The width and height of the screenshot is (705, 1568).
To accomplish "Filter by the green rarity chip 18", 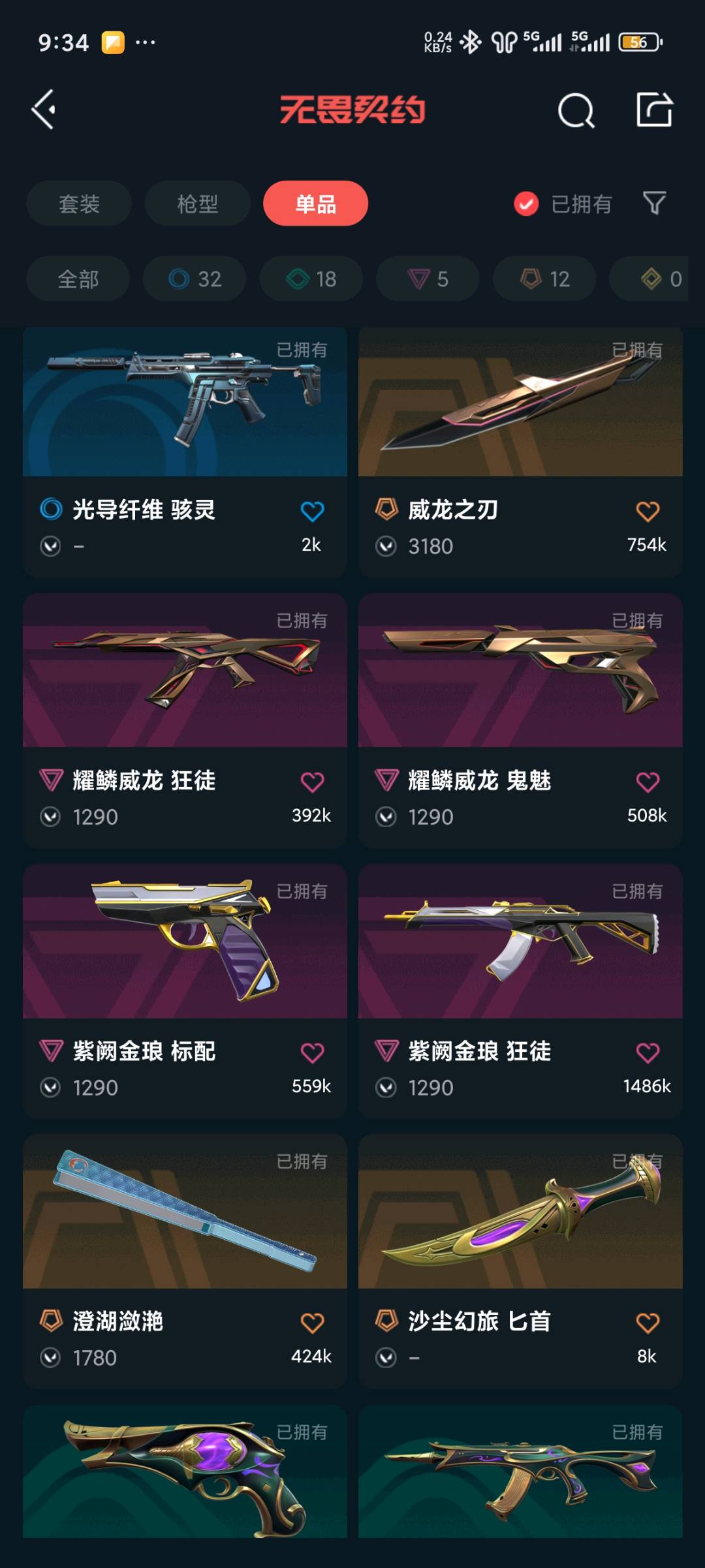I will point(311,279).
